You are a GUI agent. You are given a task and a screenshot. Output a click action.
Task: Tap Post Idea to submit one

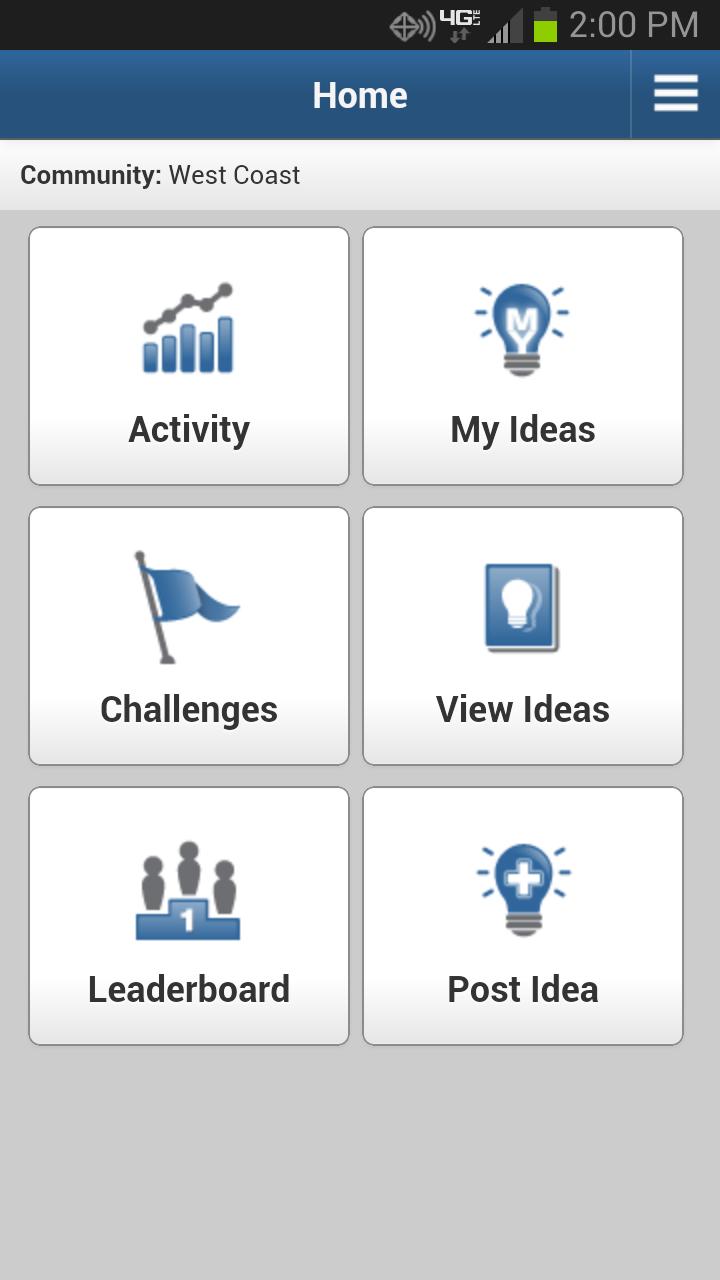pyautogui.click(x=523, y=916)
